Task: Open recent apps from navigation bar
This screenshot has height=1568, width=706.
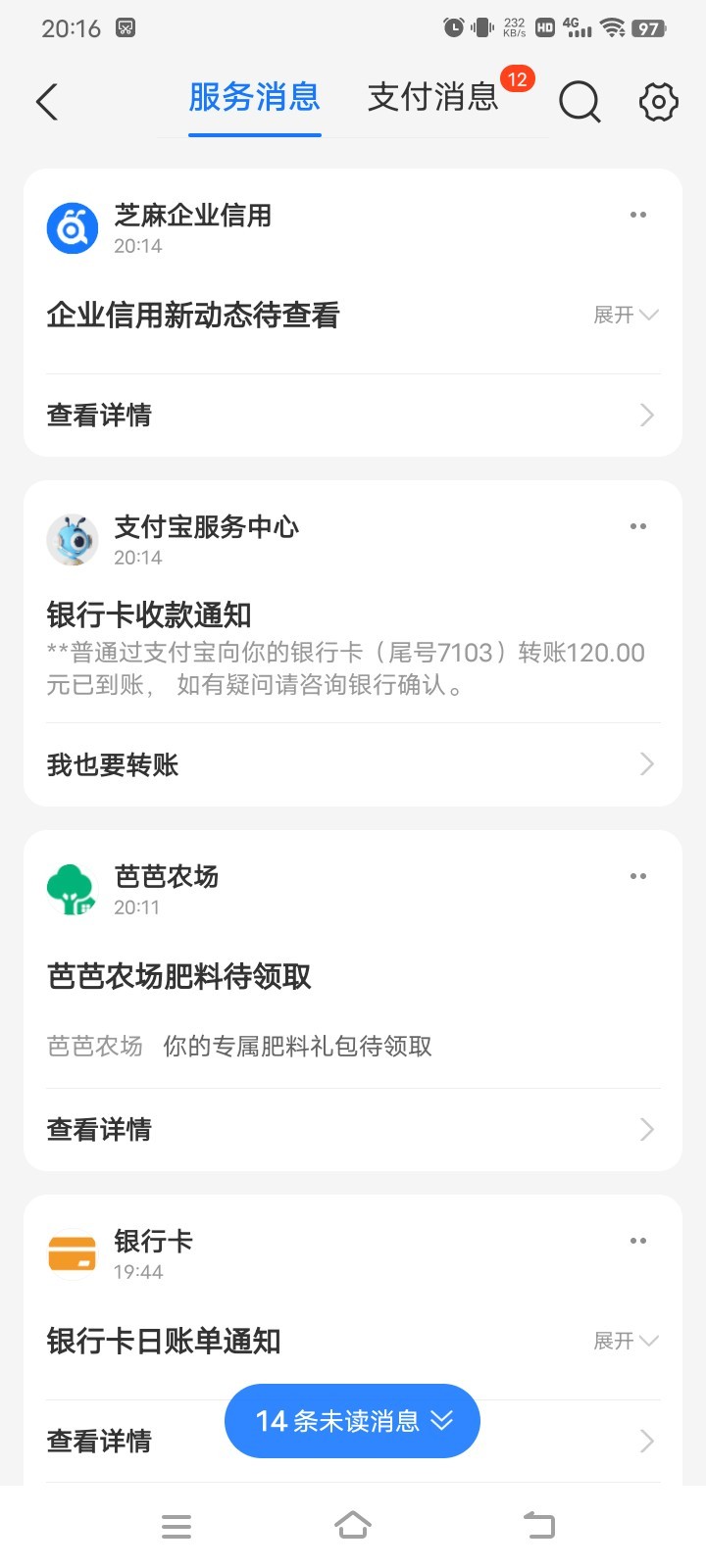Action: click(x=176, y=1526)
